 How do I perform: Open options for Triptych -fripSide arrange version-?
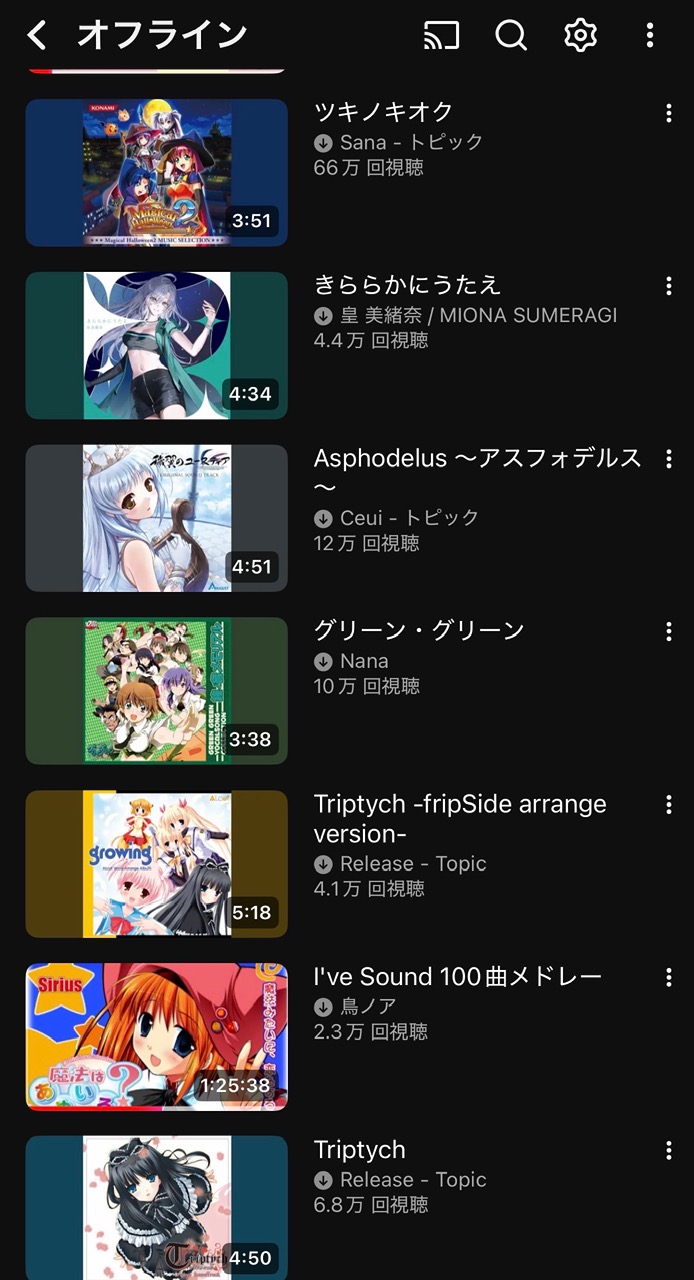pos(668,805)
